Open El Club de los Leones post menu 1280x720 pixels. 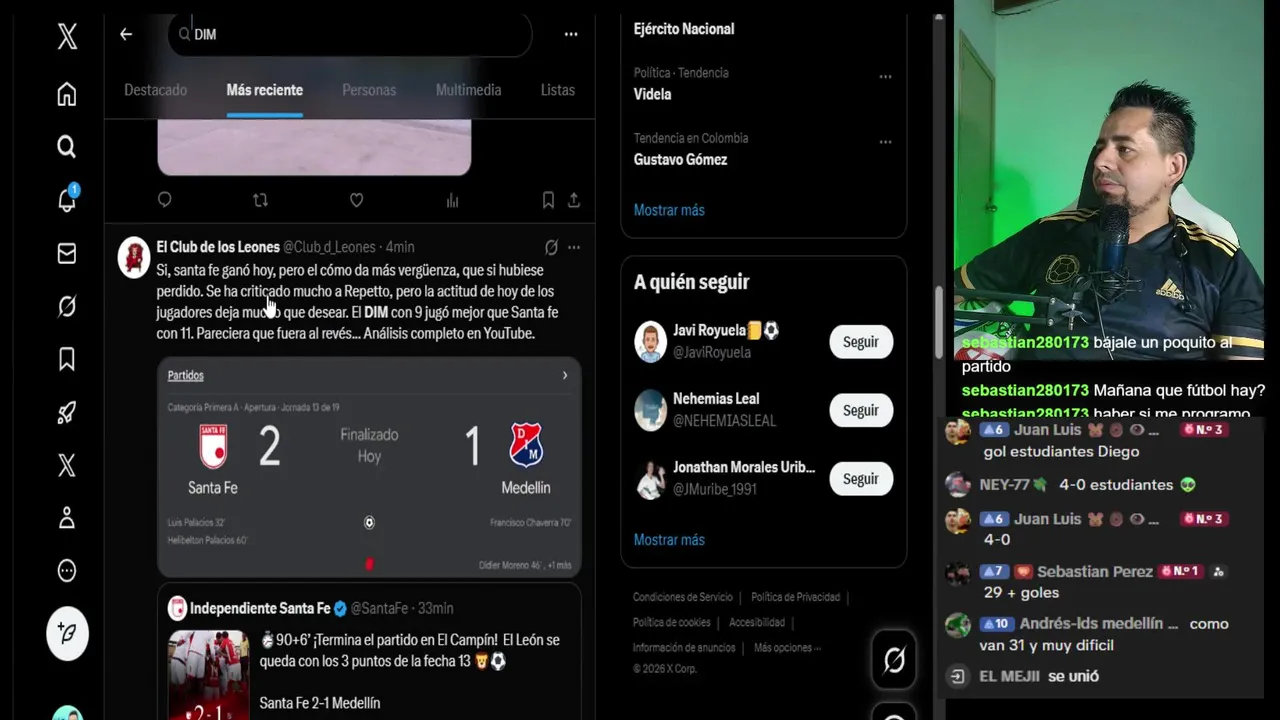574,247
